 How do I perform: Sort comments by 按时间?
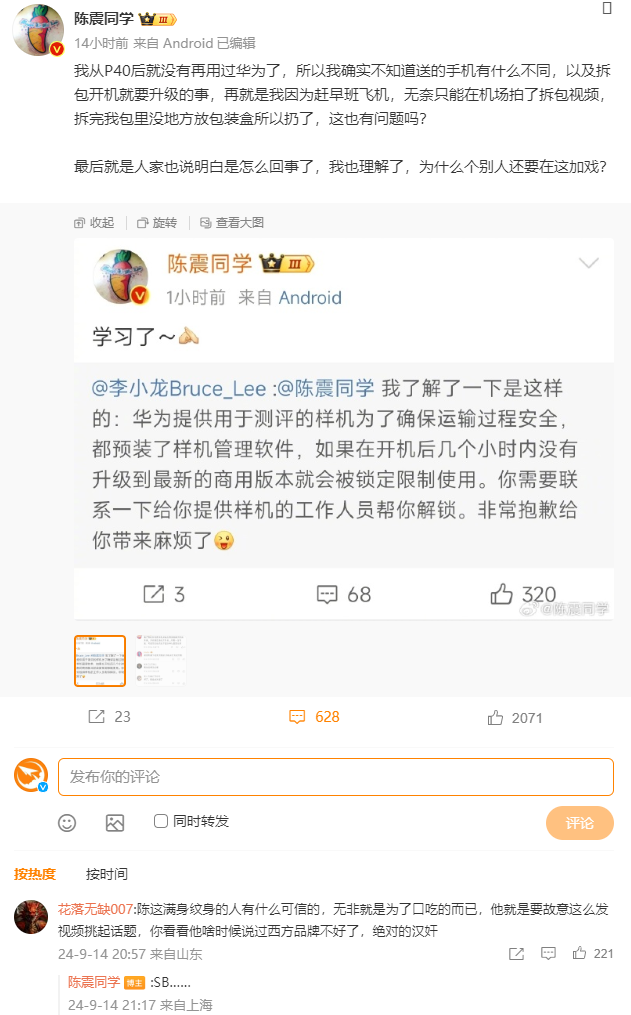click(x=107, y=874)
